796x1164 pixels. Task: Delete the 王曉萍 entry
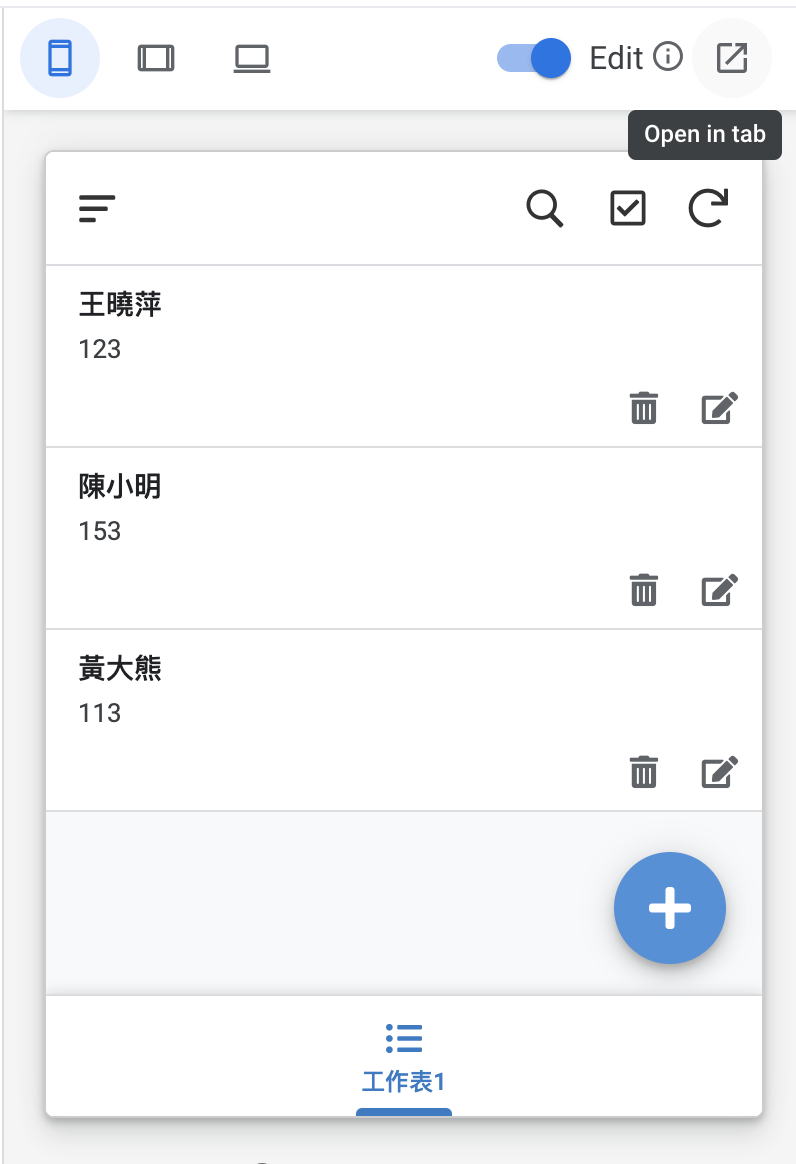click(644, 408)
